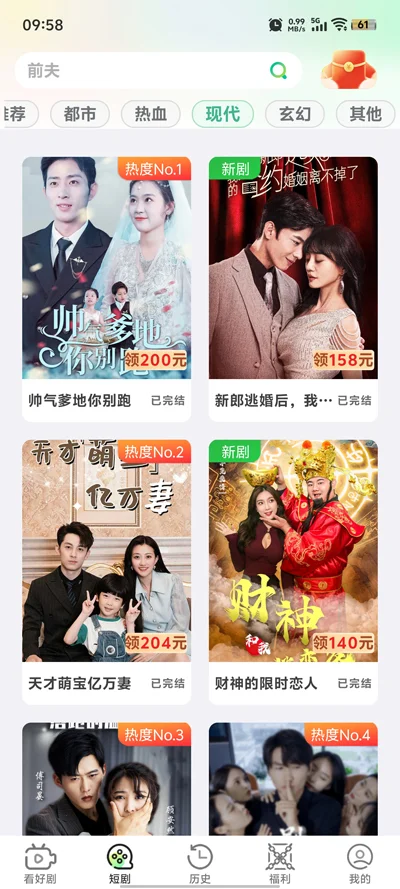Image resolution: width=400 pixels, height=889 pixels.
Task: Open the 我的 profile tab
Action: (x=360, y=863)
